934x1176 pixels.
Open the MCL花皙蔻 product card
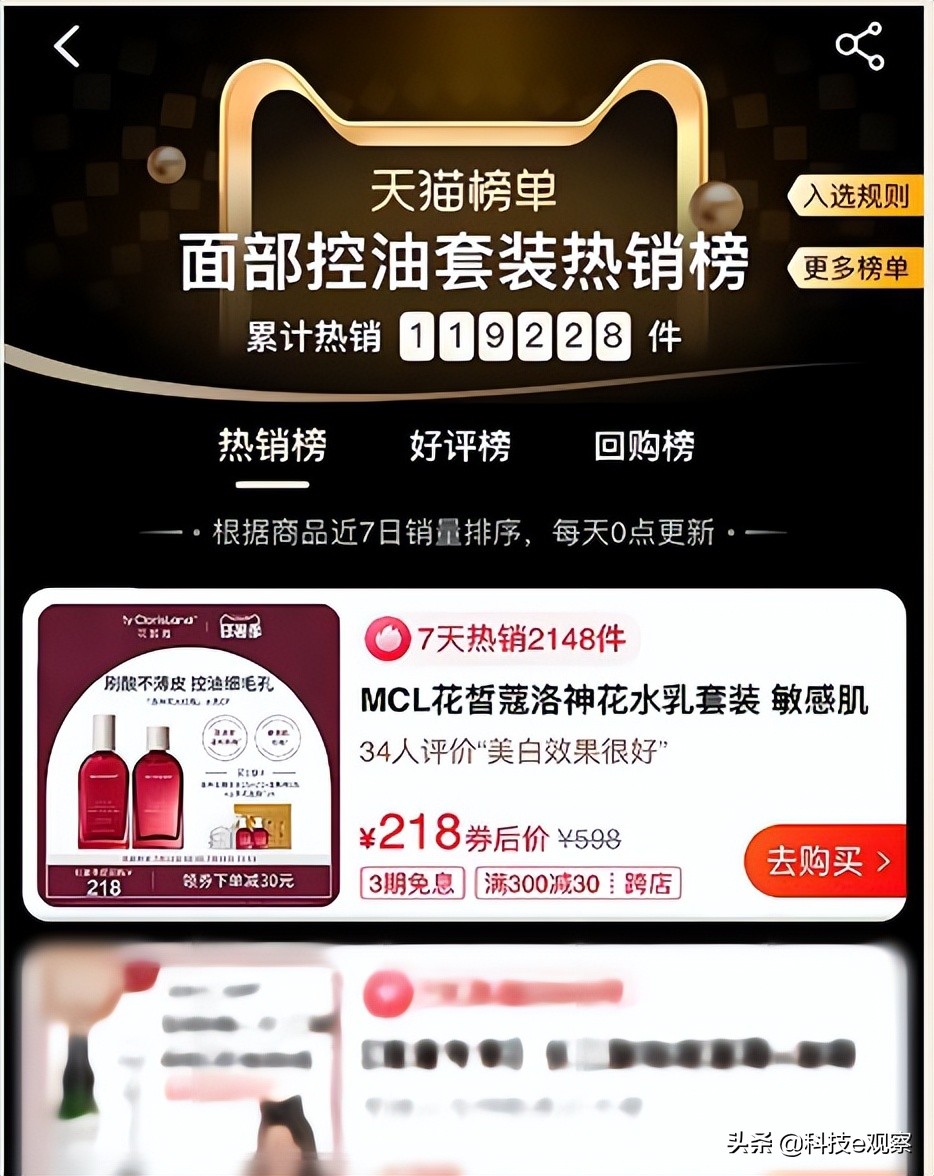click(613, 702)
